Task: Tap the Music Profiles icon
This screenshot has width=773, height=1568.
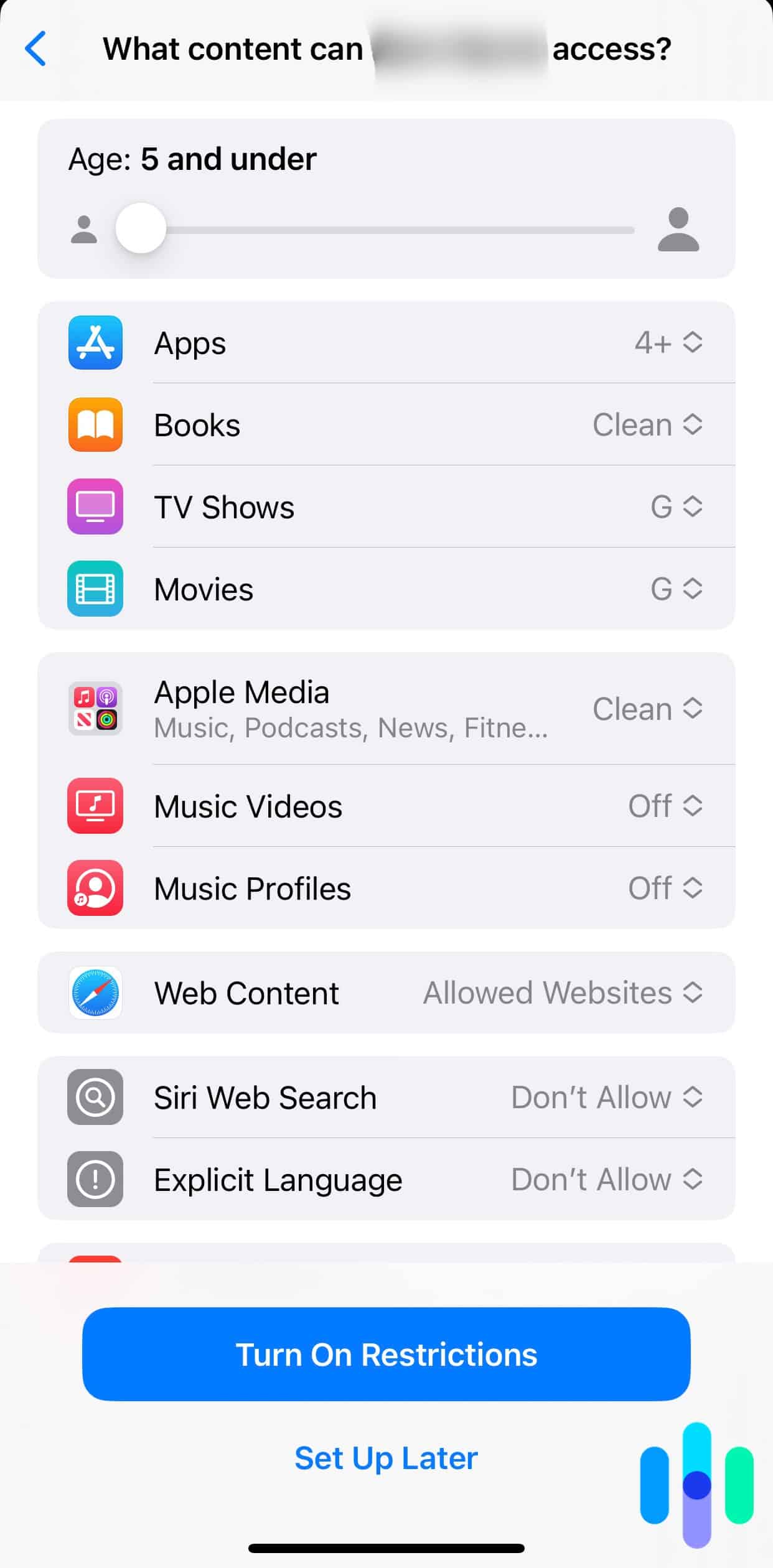Action: click(x=95, y=889)
